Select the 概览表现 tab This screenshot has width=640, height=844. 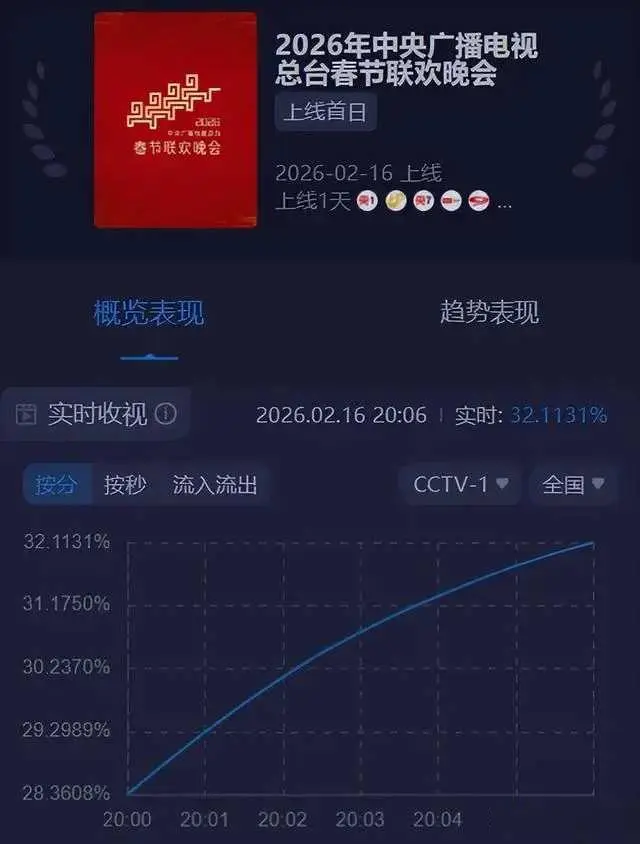(149, 312)
